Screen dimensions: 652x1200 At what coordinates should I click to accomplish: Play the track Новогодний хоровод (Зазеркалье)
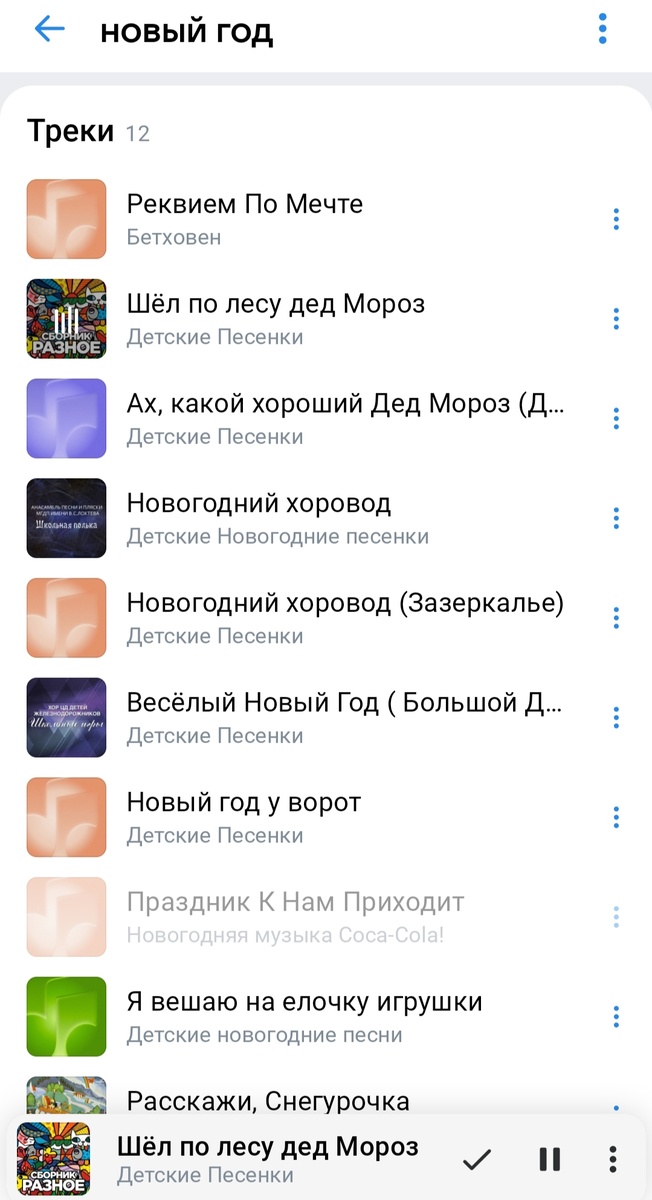coord(344,618)
